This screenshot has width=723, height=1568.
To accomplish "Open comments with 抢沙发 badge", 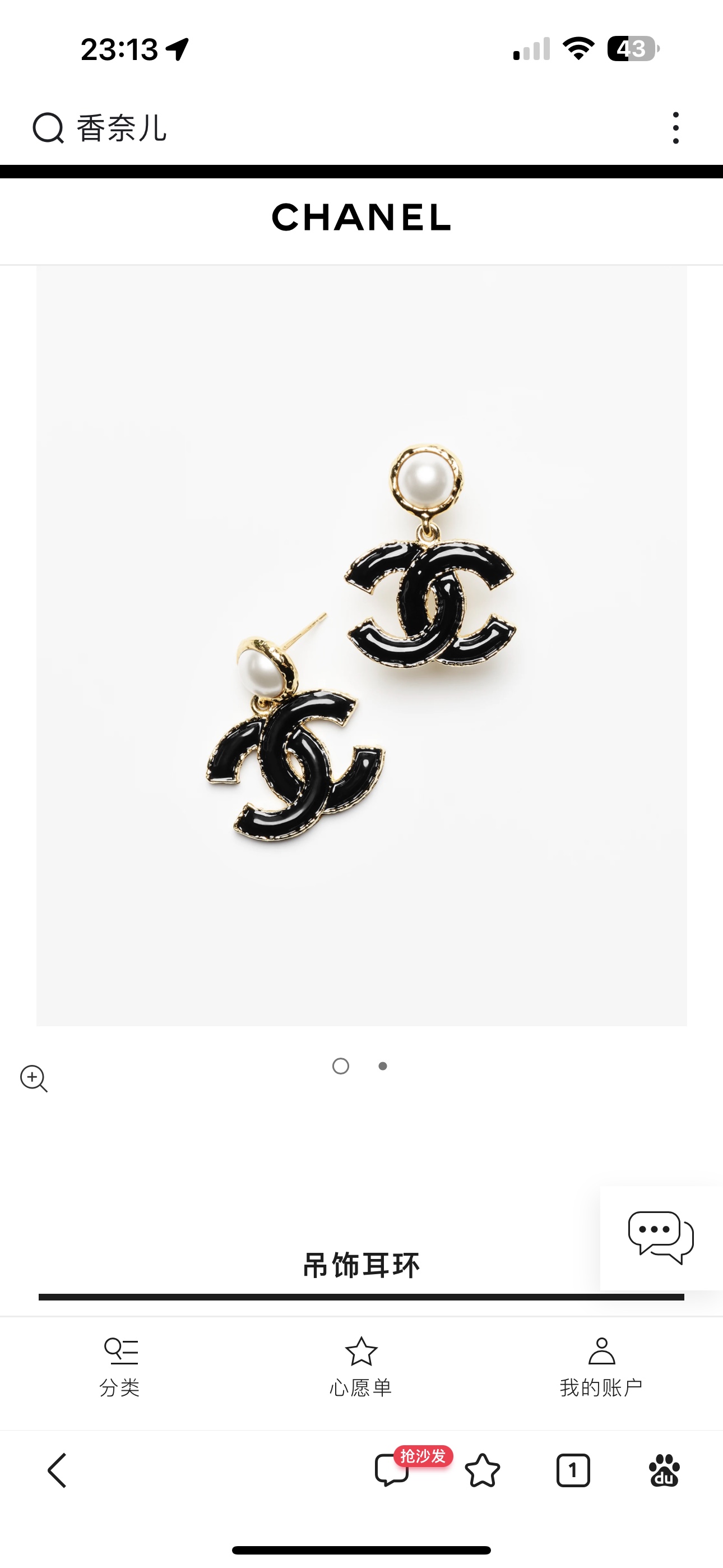I will tap(392, 1470).
